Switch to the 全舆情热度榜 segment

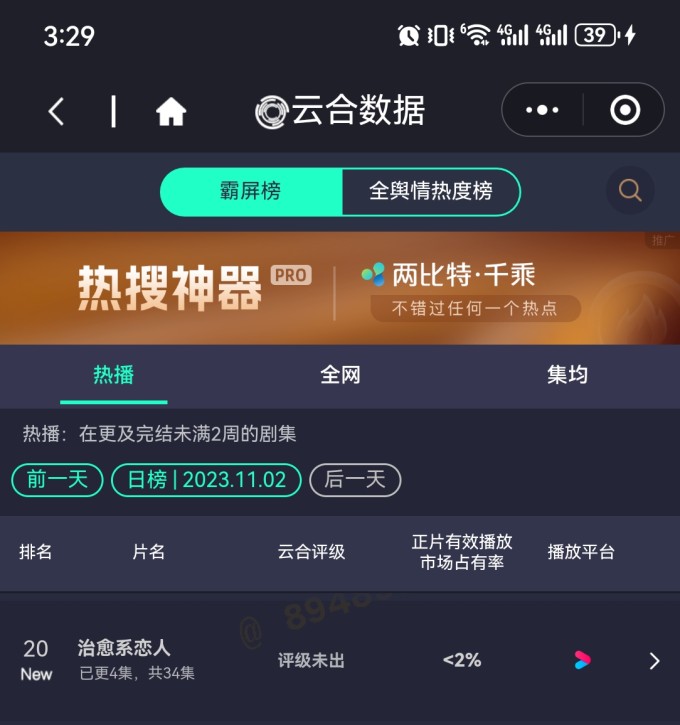(x=431, y=191)
